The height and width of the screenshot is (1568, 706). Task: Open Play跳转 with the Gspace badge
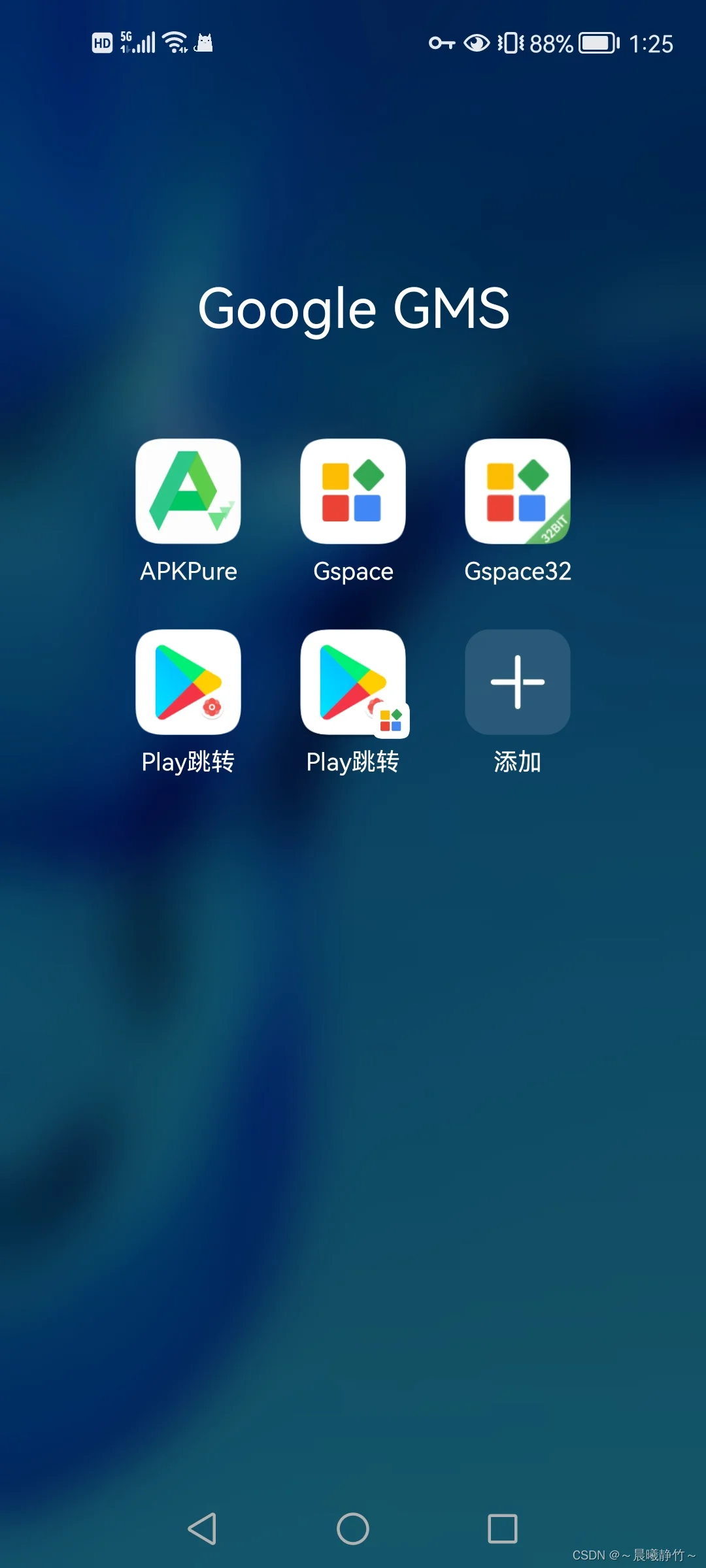[x=353, y=682]
